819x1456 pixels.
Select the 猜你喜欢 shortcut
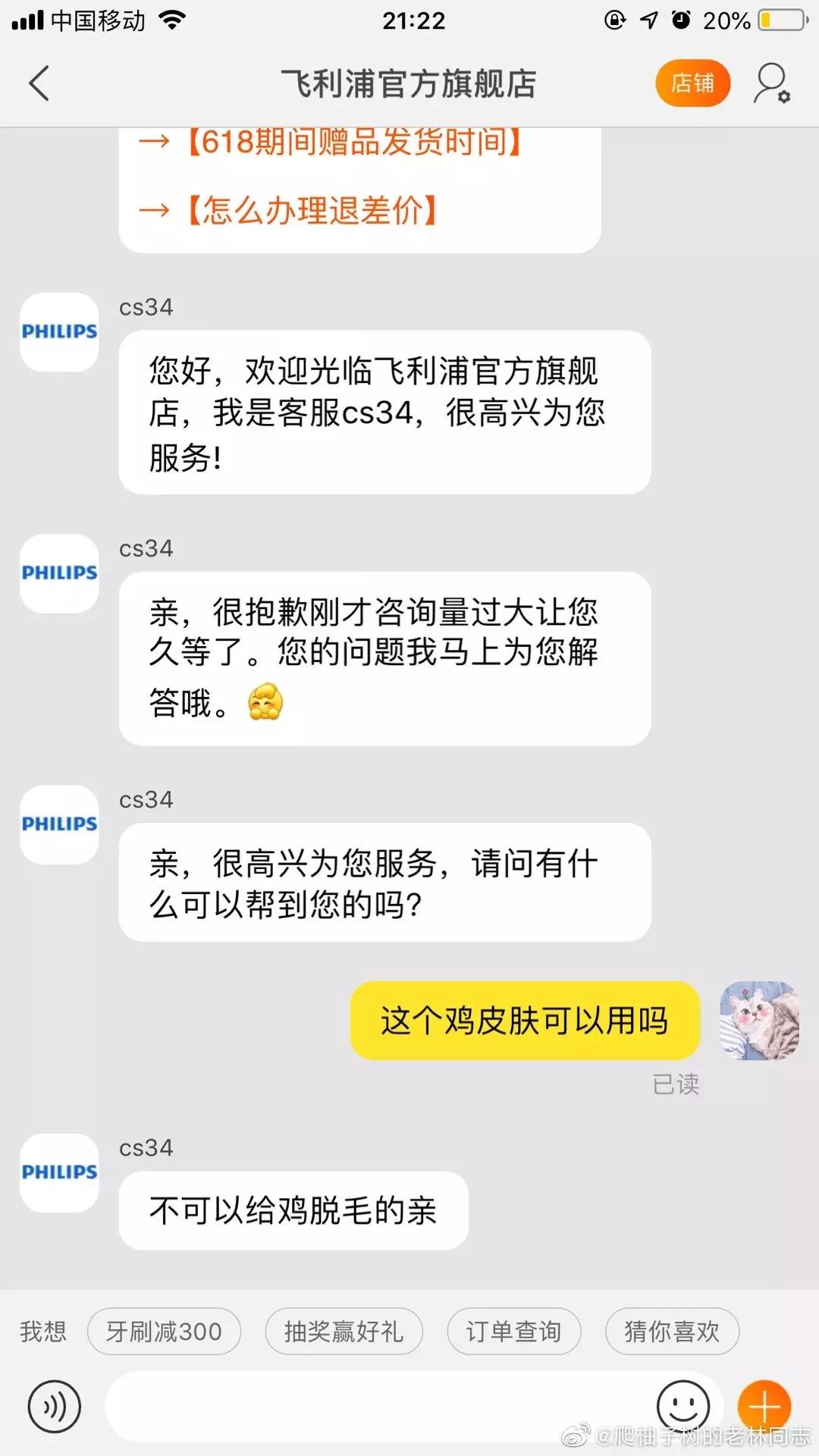(671, 1331)
